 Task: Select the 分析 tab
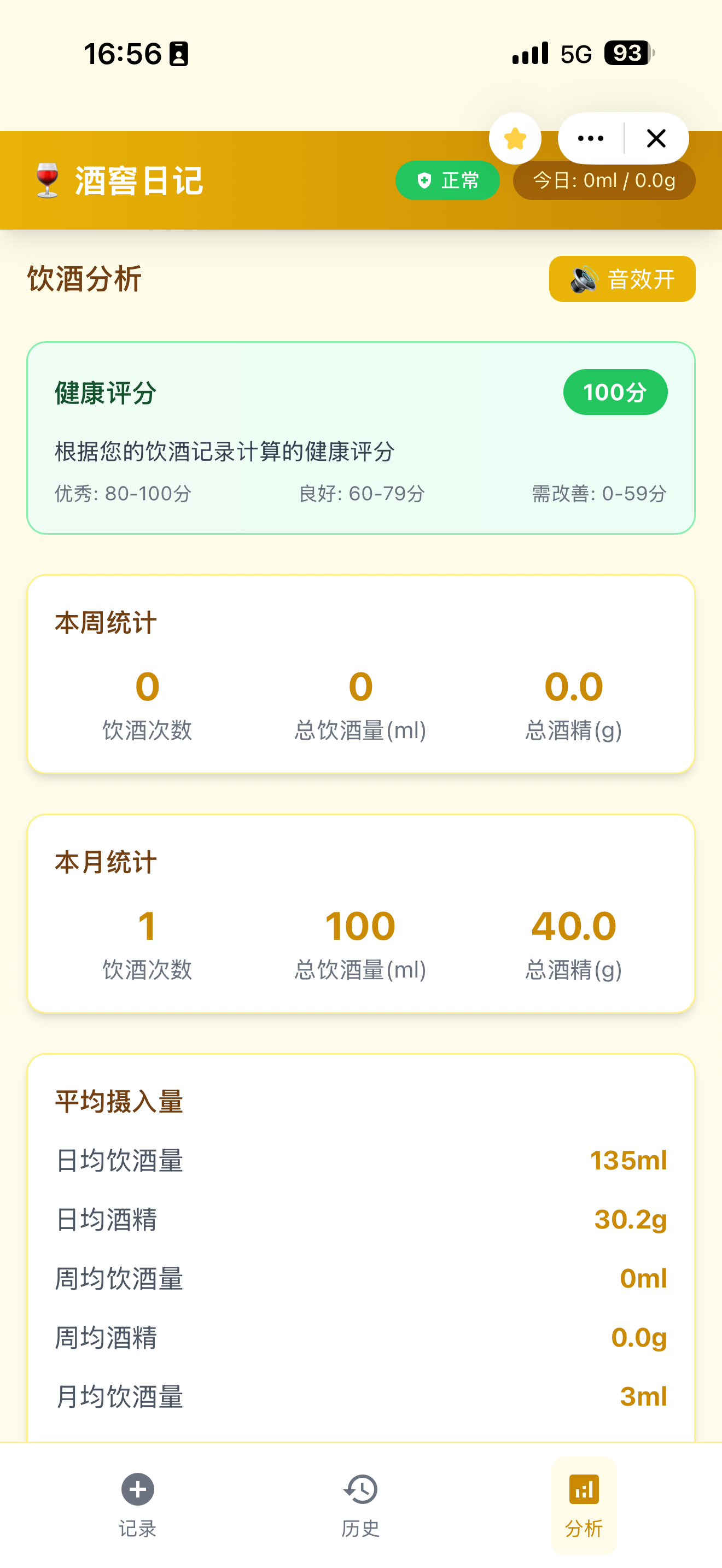(x=584, y=1503)
